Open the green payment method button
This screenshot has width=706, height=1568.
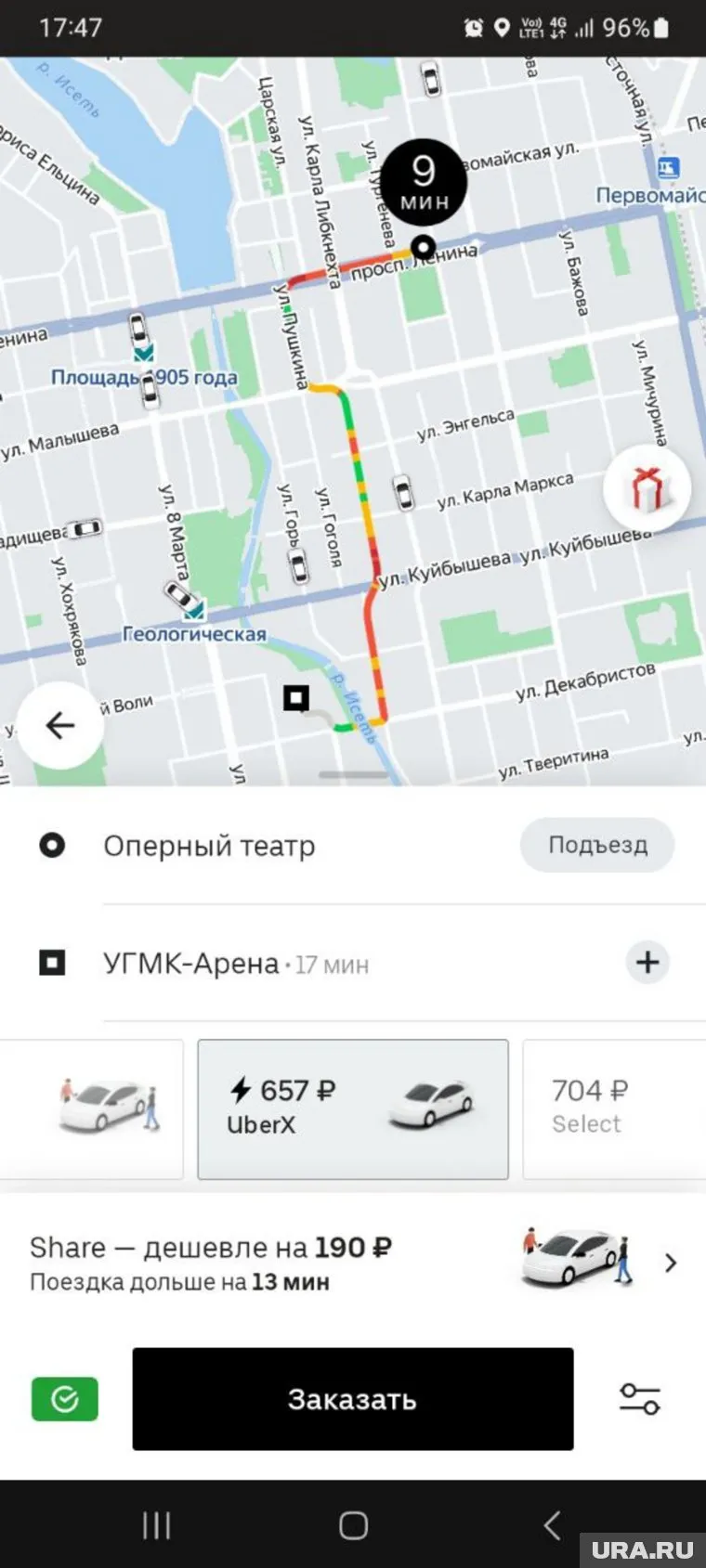point(65,1399)
